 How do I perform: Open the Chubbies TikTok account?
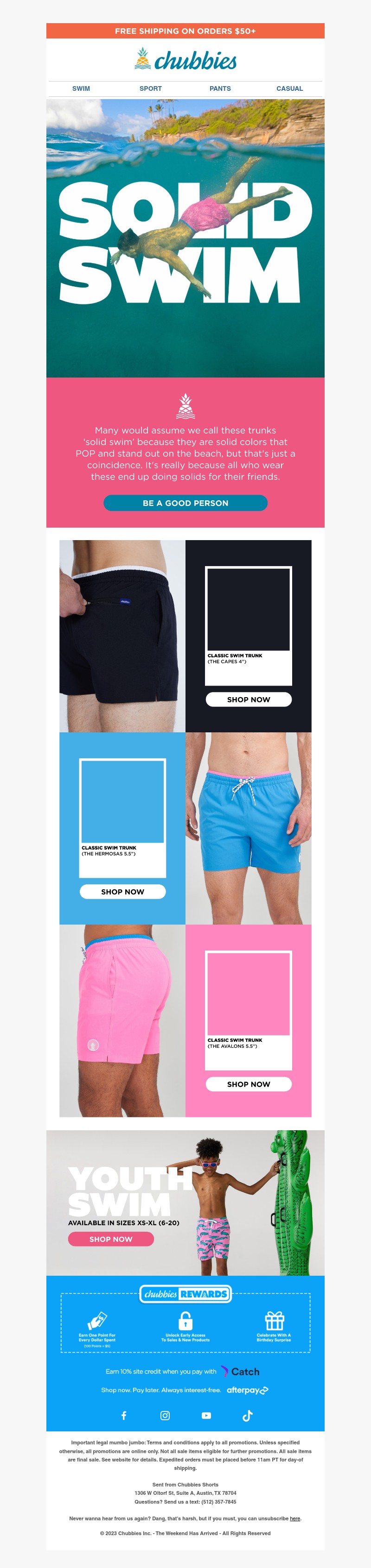pyautogui.click(x=247, y=1416)
